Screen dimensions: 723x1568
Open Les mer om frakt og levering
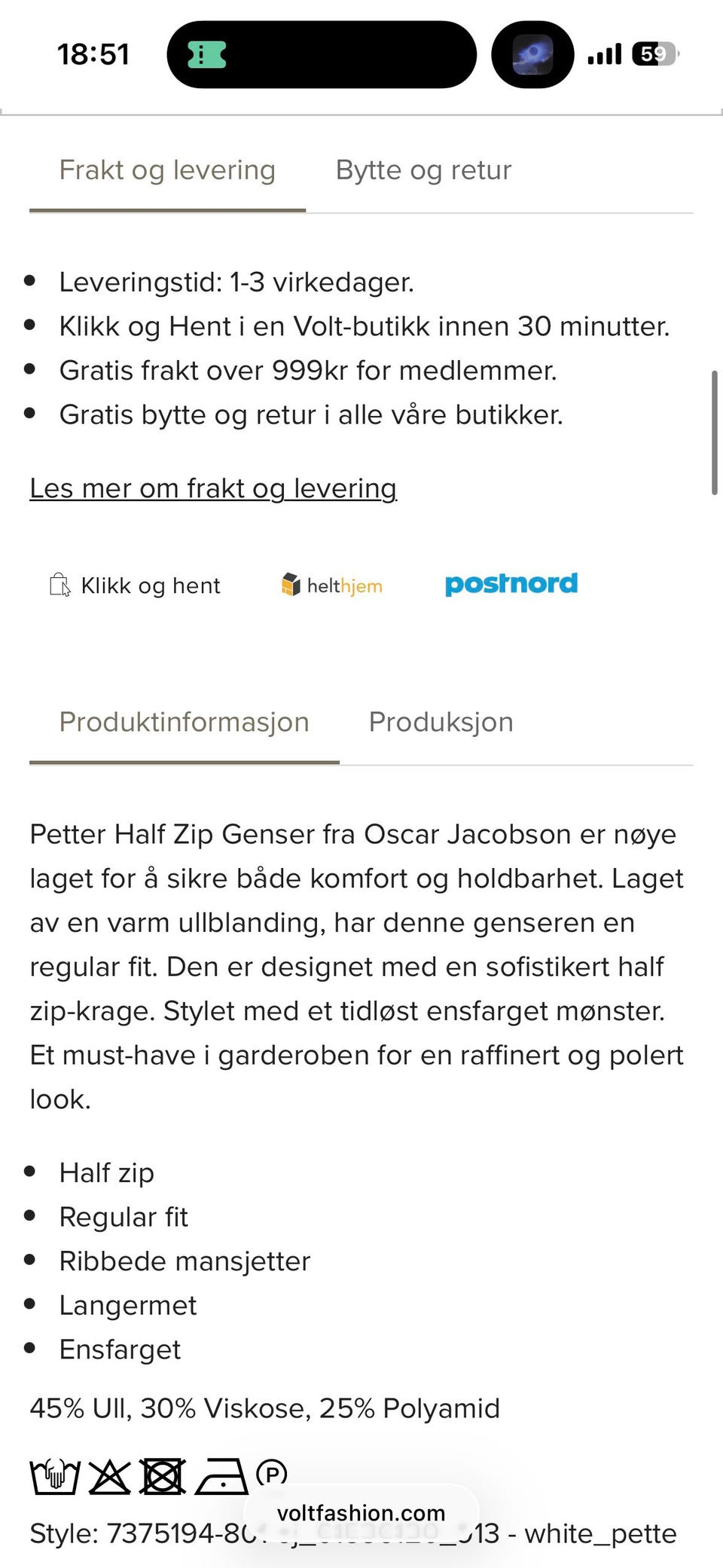click(213, 488)
